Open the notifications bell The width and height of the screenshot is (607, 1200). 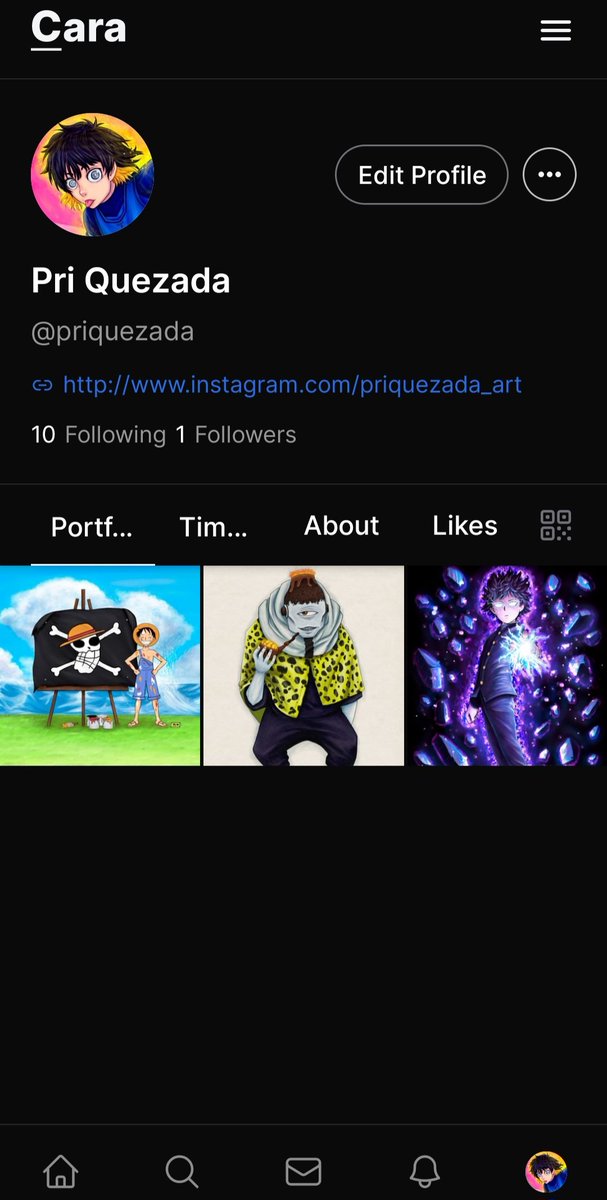click(x=425, y=1171)
